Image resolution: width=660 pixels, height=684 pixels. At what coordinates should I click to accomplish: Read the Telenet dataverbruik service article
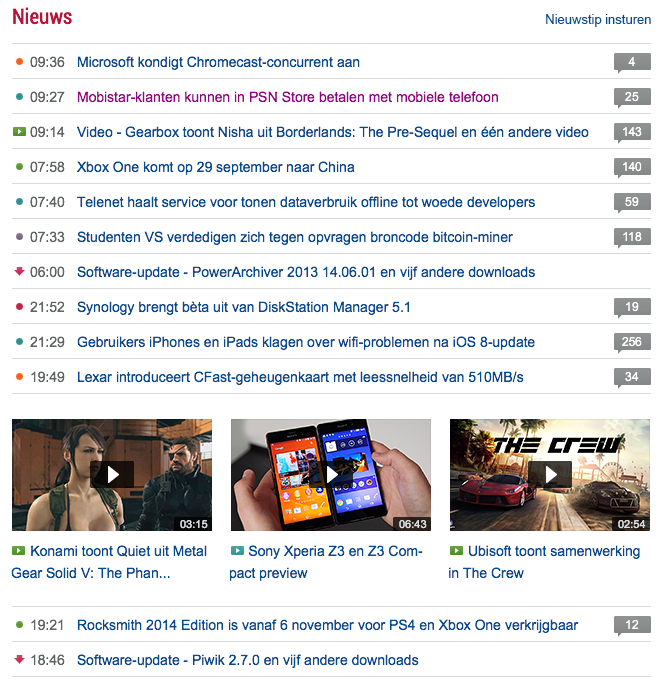pos(305,202)
